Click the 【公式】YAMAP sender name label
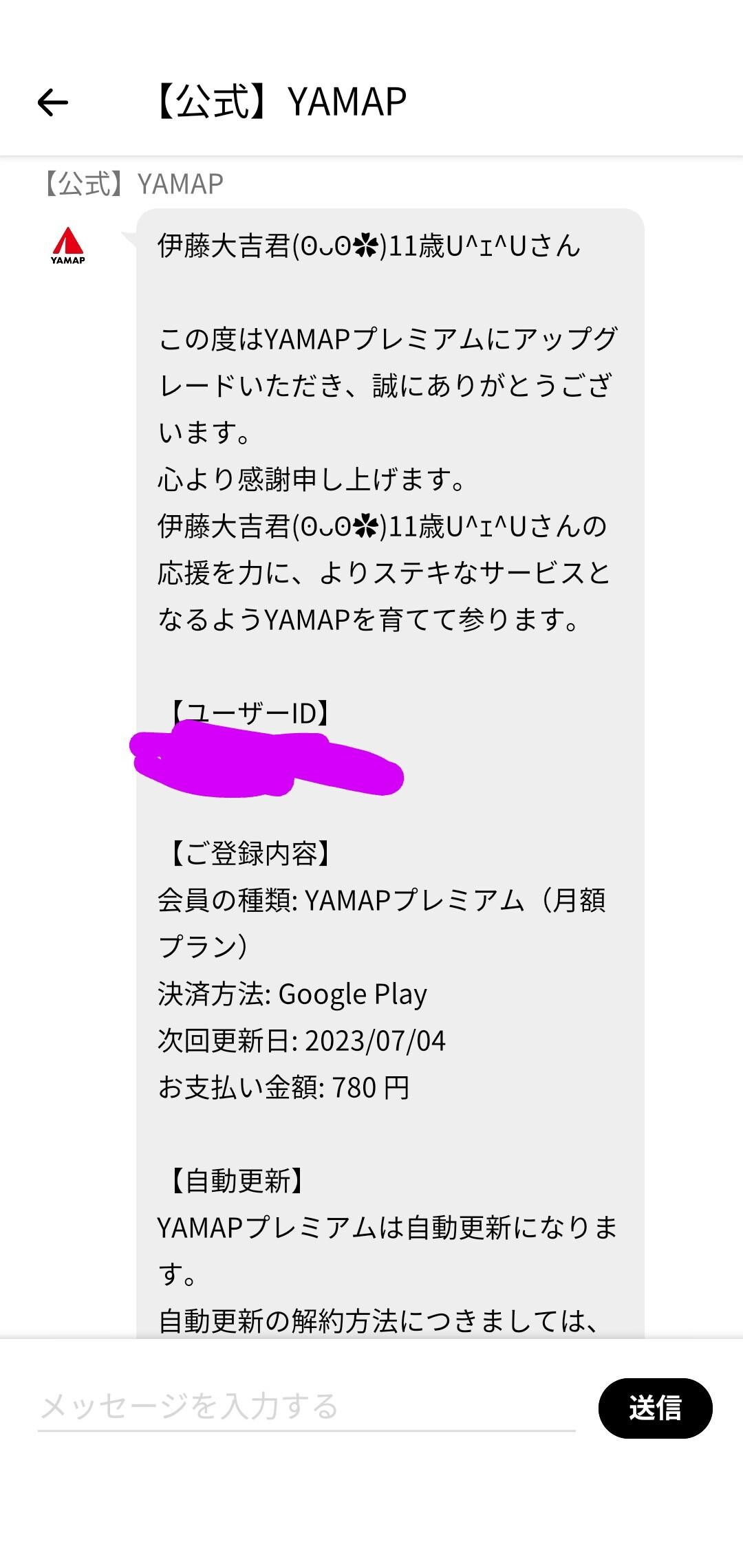The height and width of the screenshot is (1568, 743). pyautogui.click(x=133, y=184)
